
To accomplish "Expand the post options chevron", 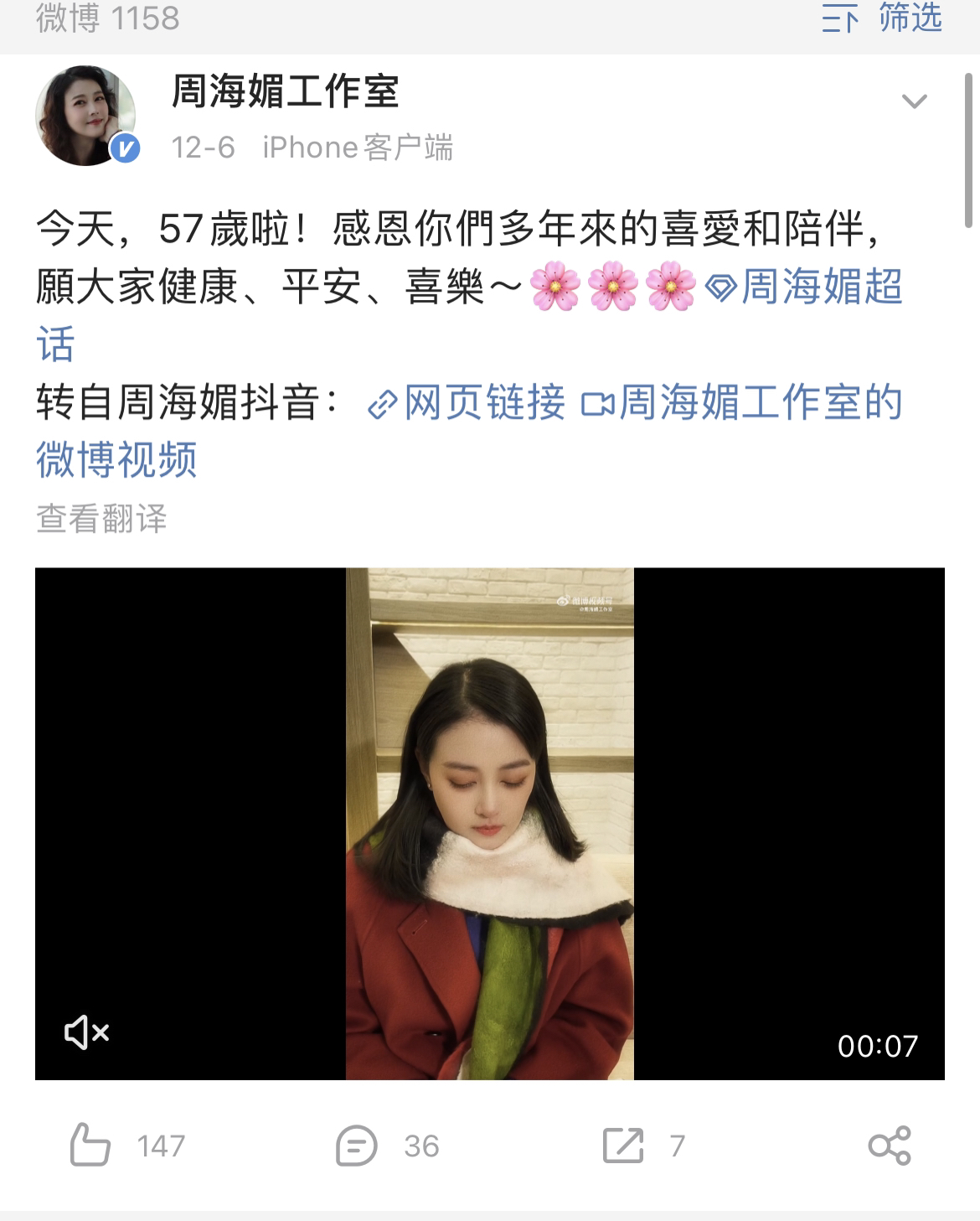I will click(x=913, y=102).
